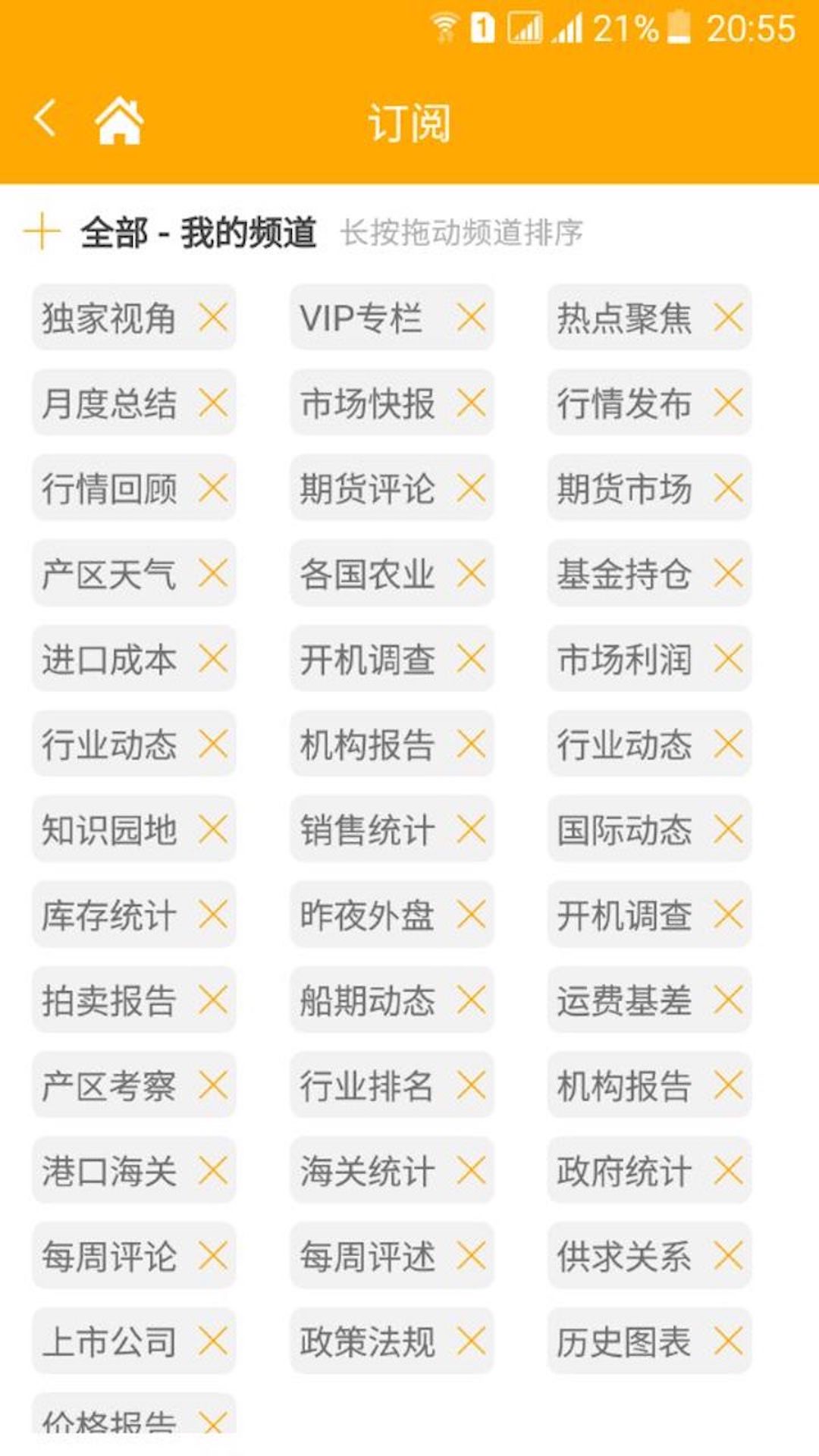Remove 市场利润 from subscriptions
This screenshot has height=1456, width=819.
point(728,658)
